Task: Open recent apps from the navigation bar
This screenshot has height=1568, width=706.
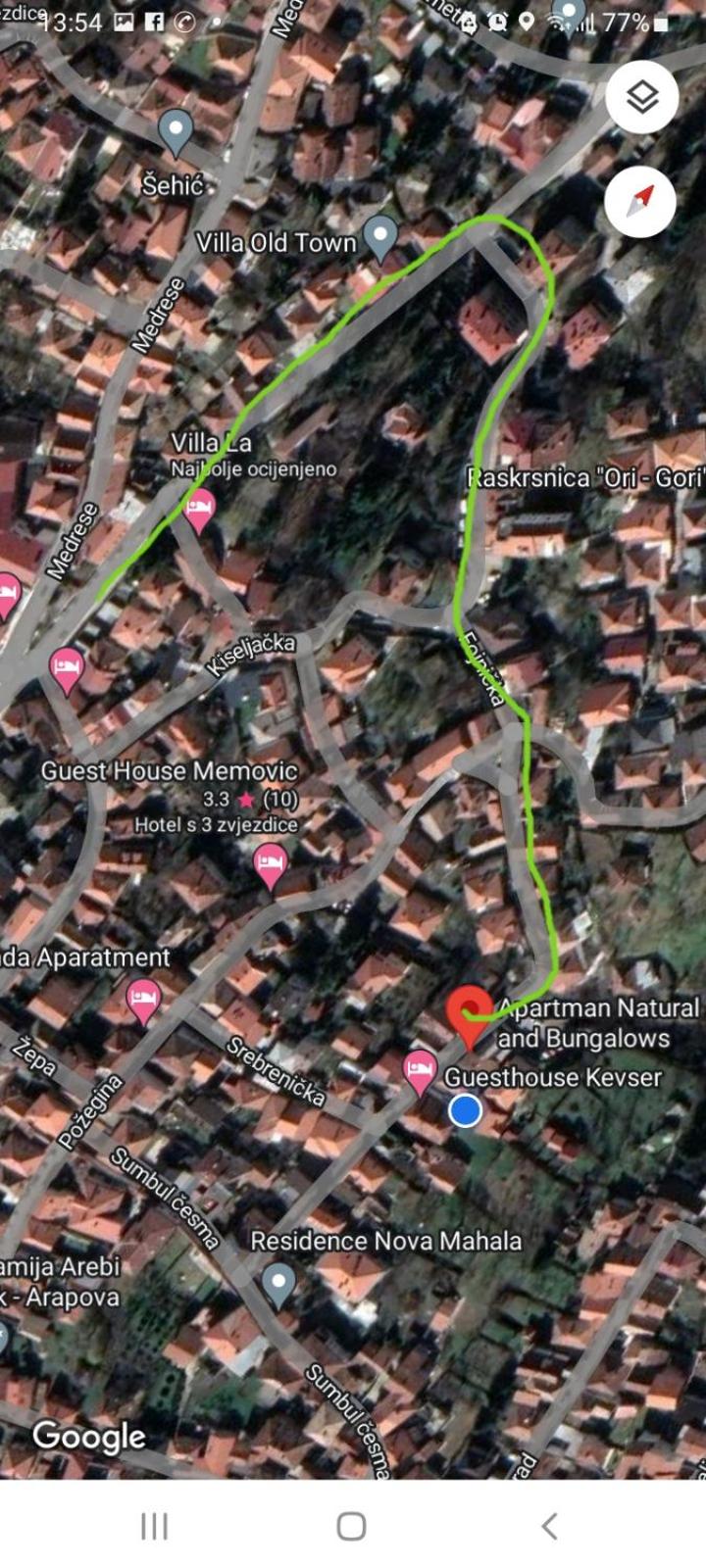Action: [154, 1525]
